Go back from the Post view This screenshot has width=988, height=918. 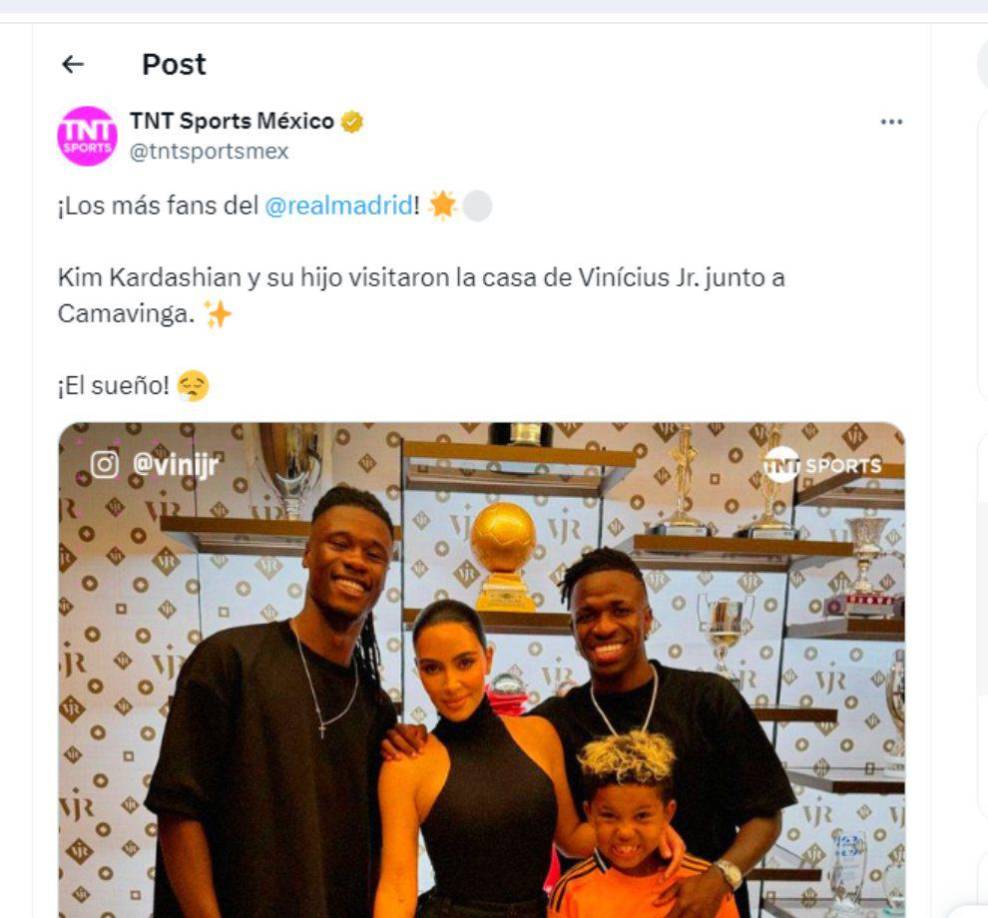click(x=73, y=65)
